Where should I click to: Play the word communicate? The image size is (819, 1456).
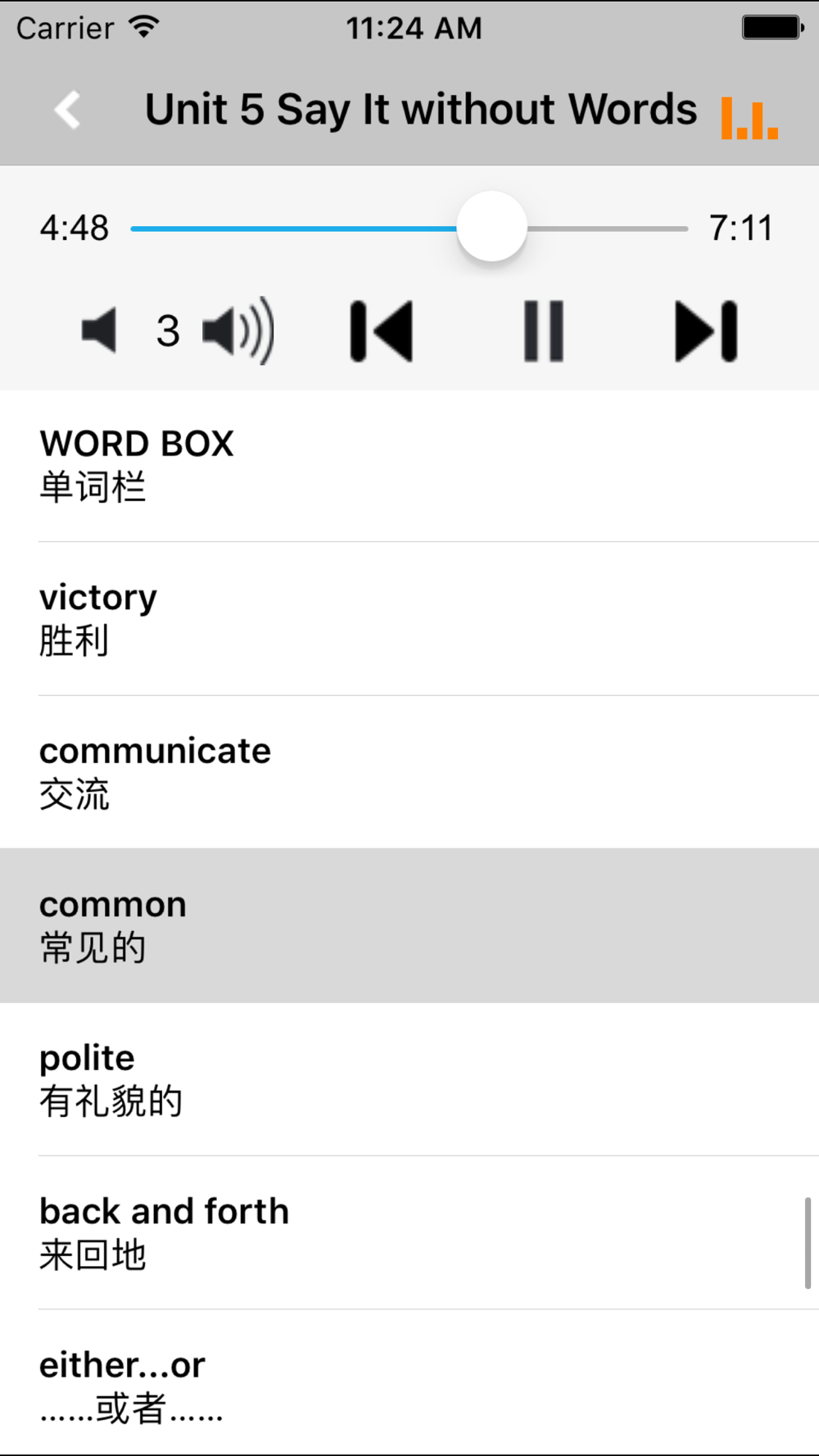tap(409, 772)
